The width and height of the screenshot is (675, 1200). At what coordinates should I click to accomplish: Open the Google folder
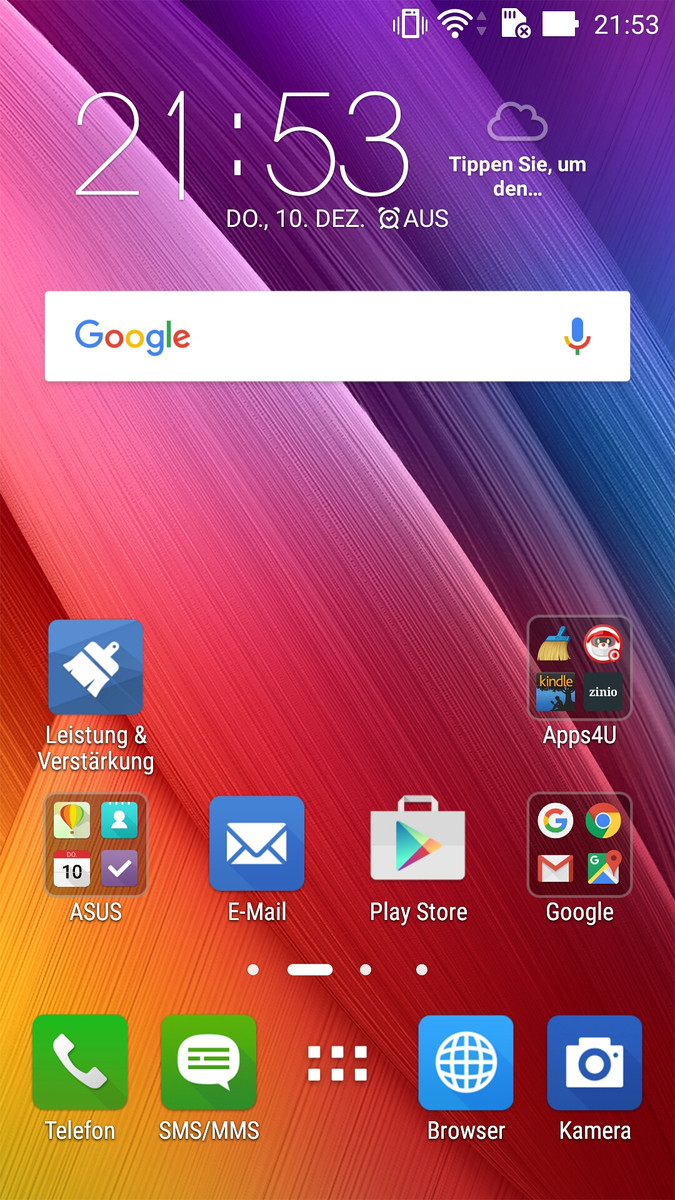(x=579, y=844)
